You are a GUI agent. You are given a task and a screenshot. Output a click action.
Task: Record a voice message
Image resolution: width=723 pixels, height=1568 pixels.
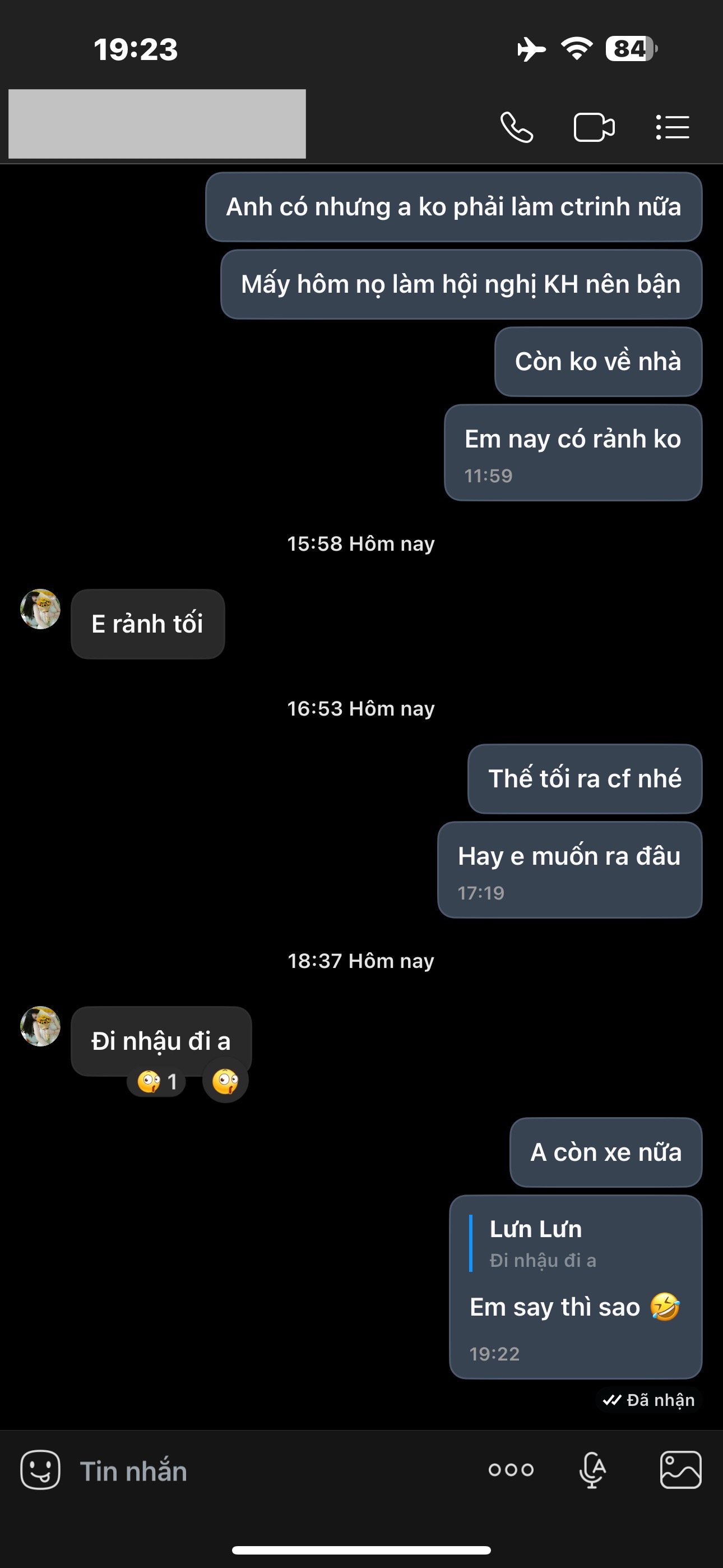(x=592, y=1470)
